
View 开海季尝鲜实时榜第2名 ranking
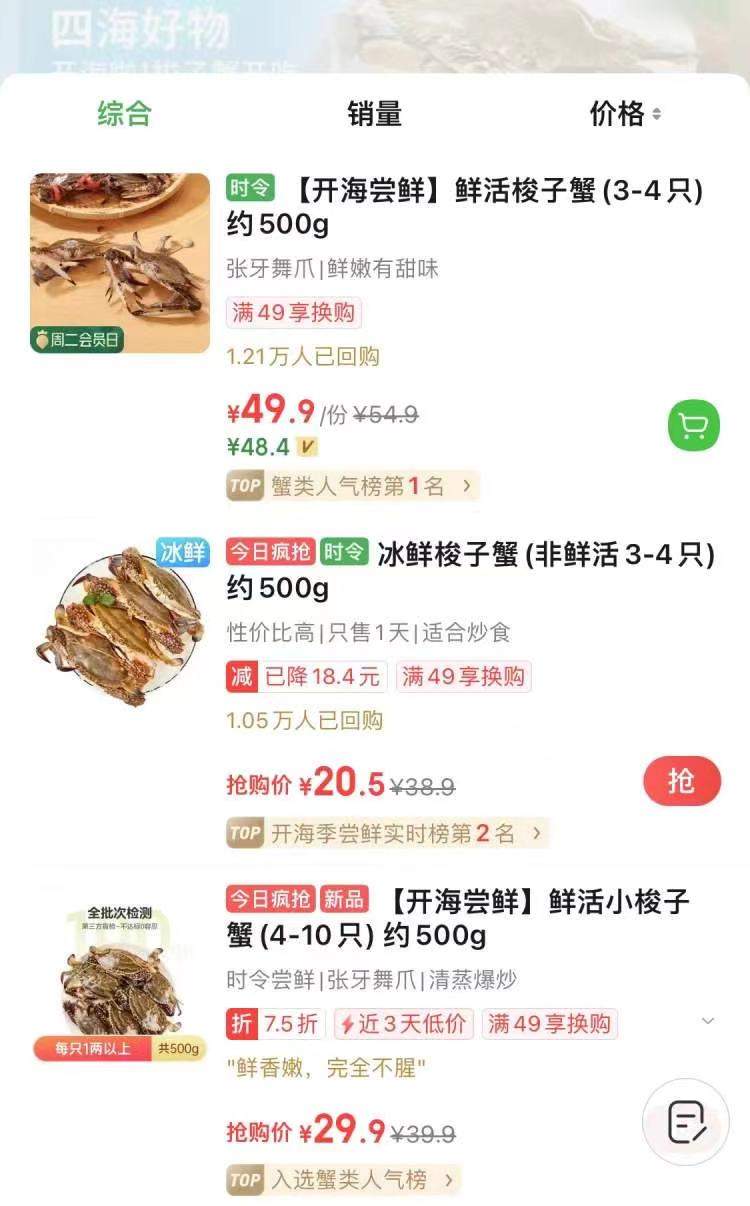coord(388,833)
